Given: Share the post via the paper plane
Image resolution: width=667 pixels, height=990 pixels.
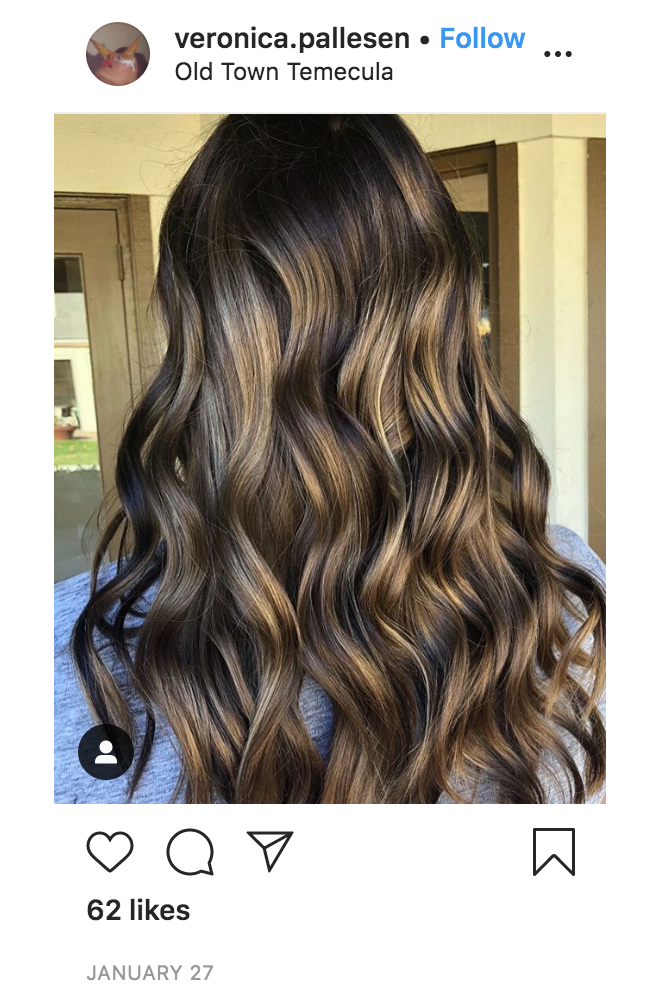Looking at the screenshot, I should (270, 852).
